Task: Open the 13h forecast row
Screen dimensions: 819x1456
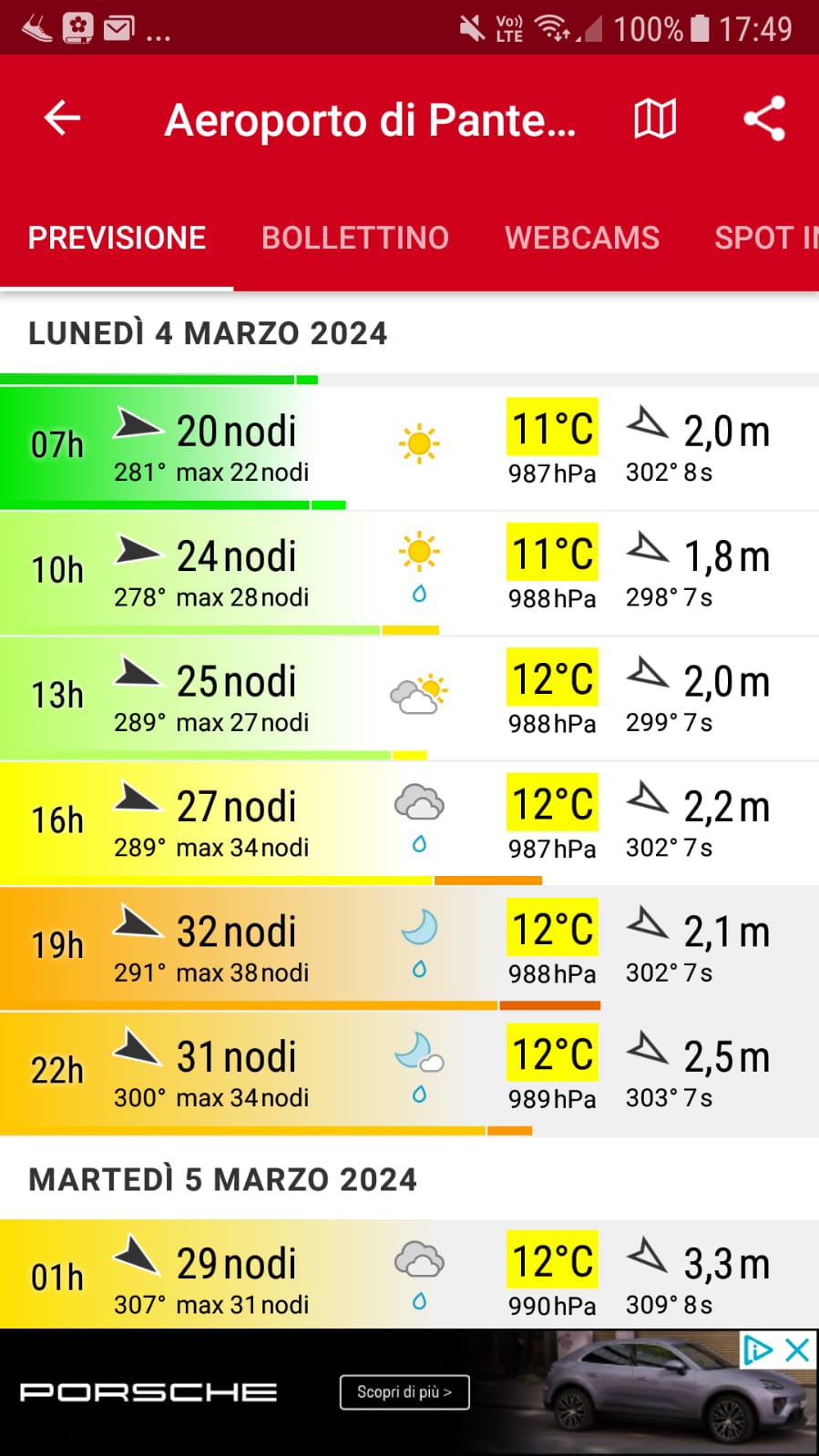Action: [409, 697]
